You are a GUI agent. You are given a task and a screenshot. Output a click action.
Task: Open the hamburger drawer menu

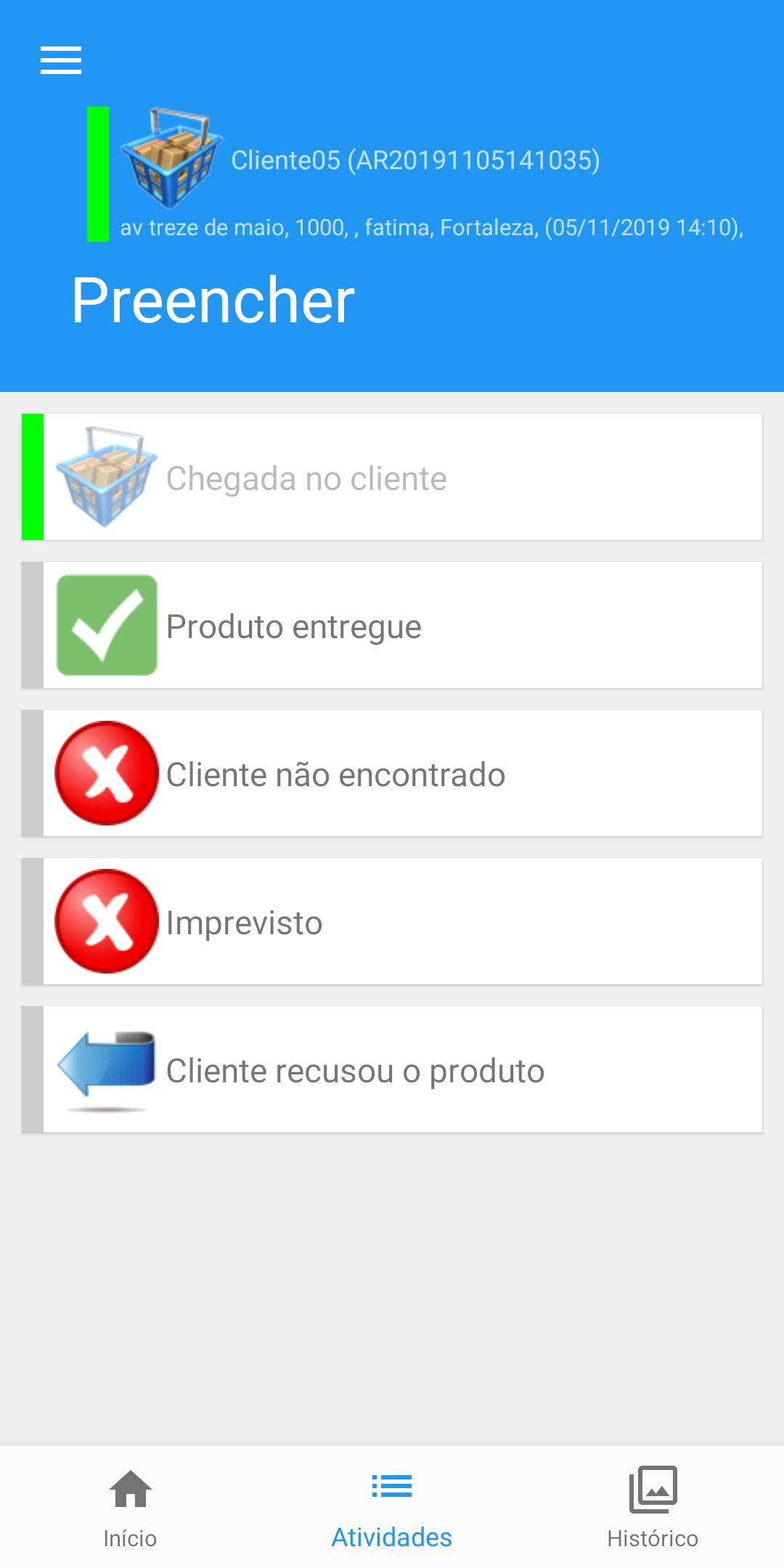pyautogui.click(x=61, y=60)
